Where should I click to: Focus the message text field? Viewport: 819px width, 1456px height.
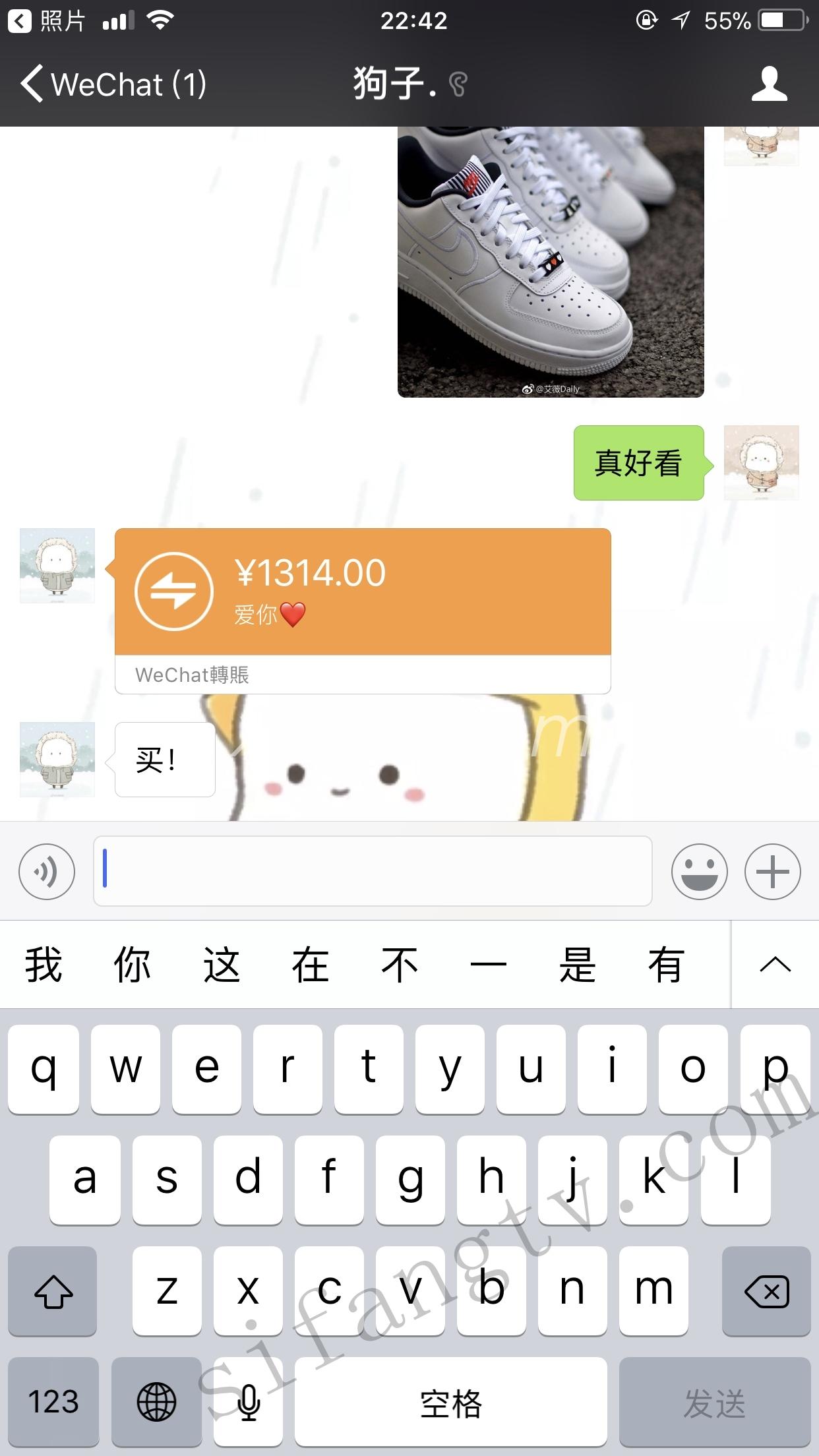[x=373, y=871]
